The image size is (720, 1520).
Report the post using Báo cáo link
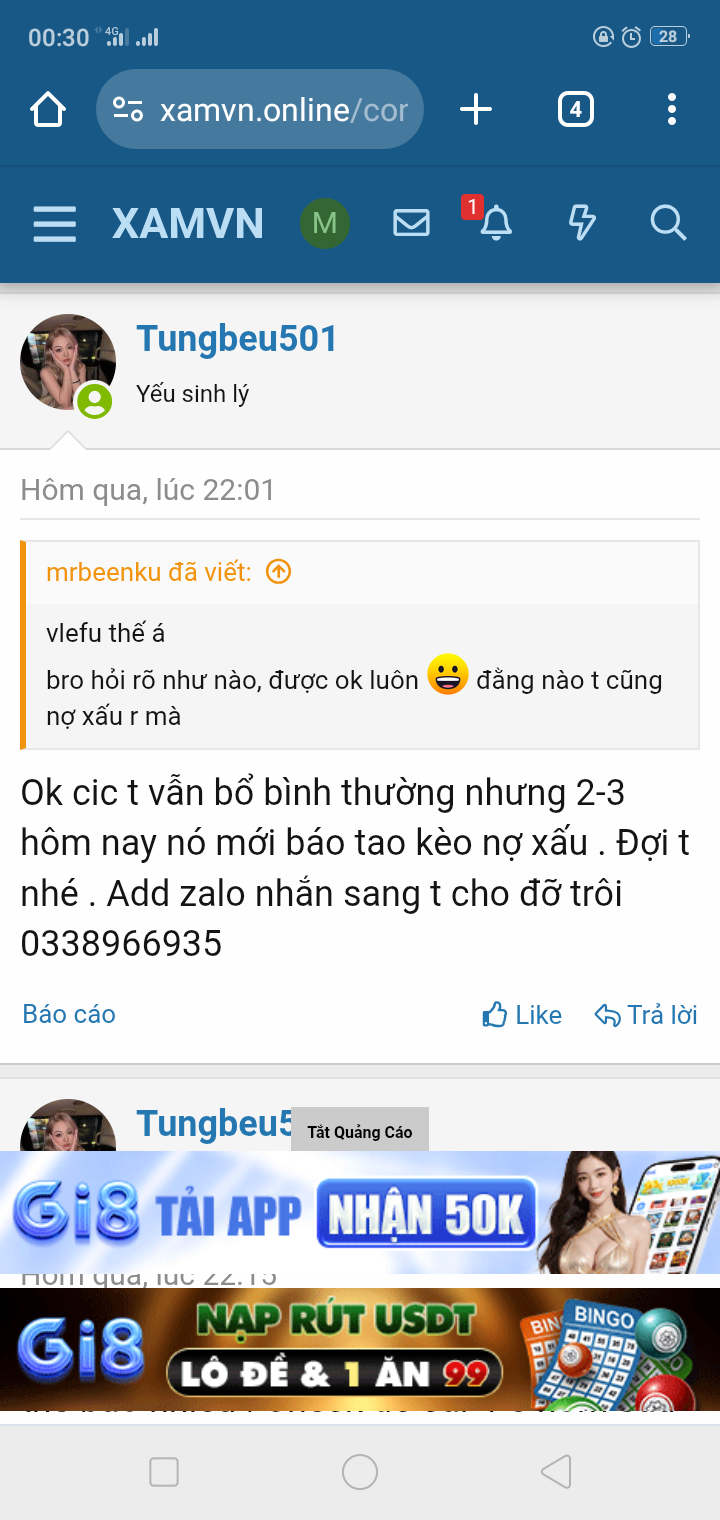pos(67,1014)
